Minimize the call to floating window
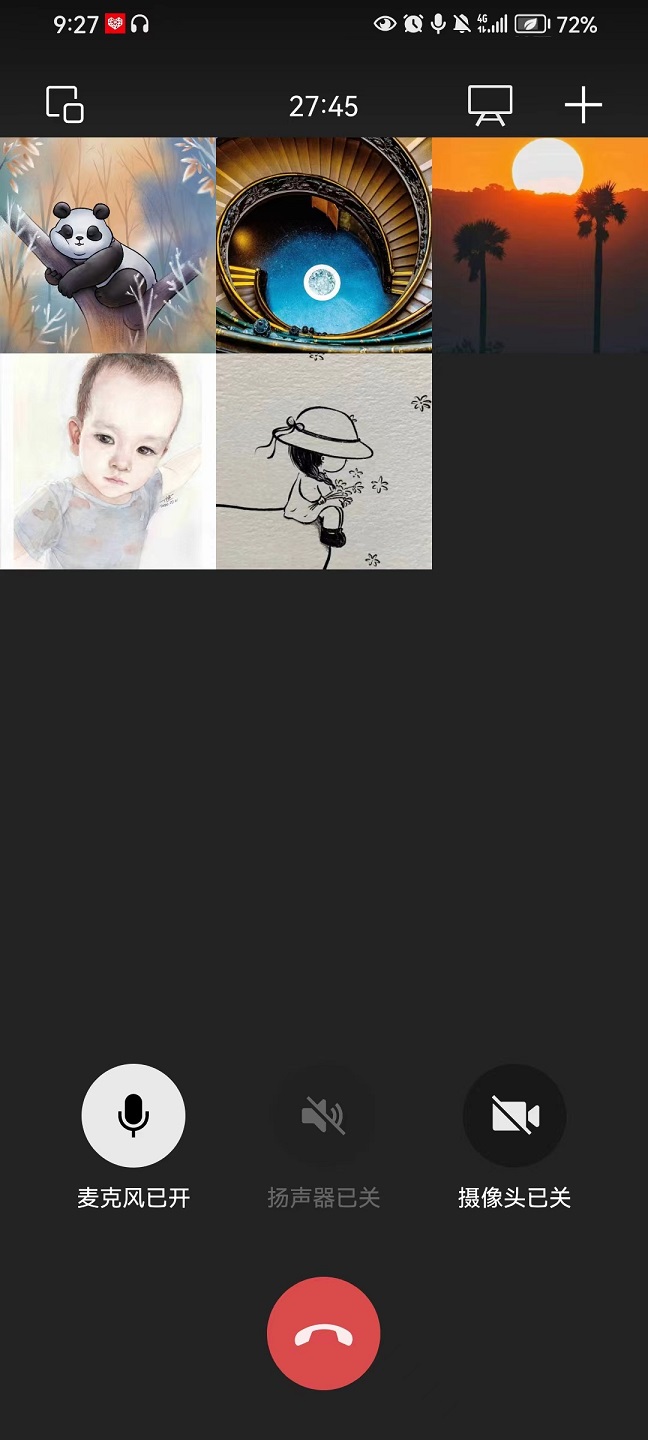 click(x=65, y=105)
